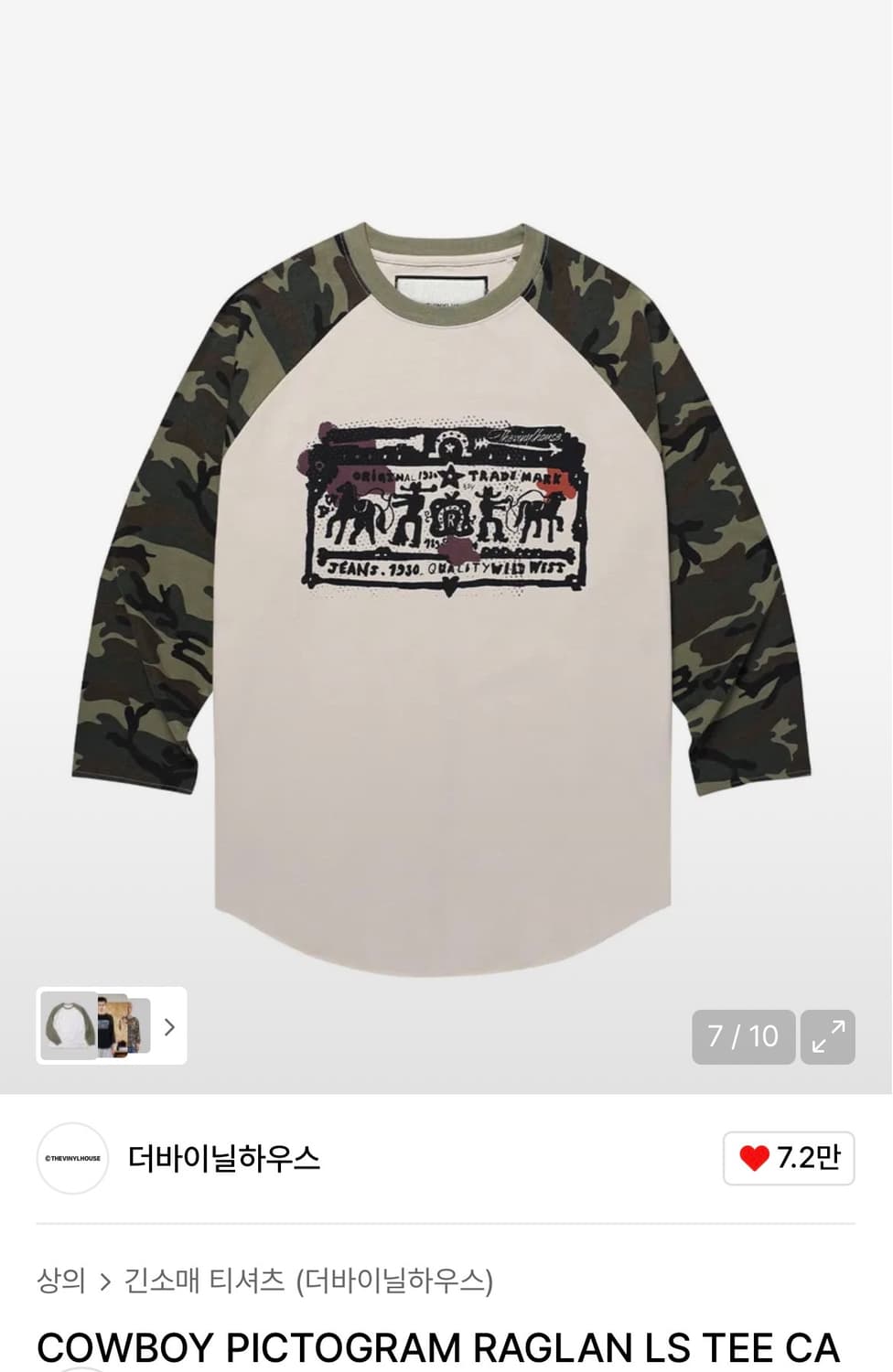Click the right chevron to reveal more thumbnails
Viewport: 893px width, 1372px height.
(167, 1028)
